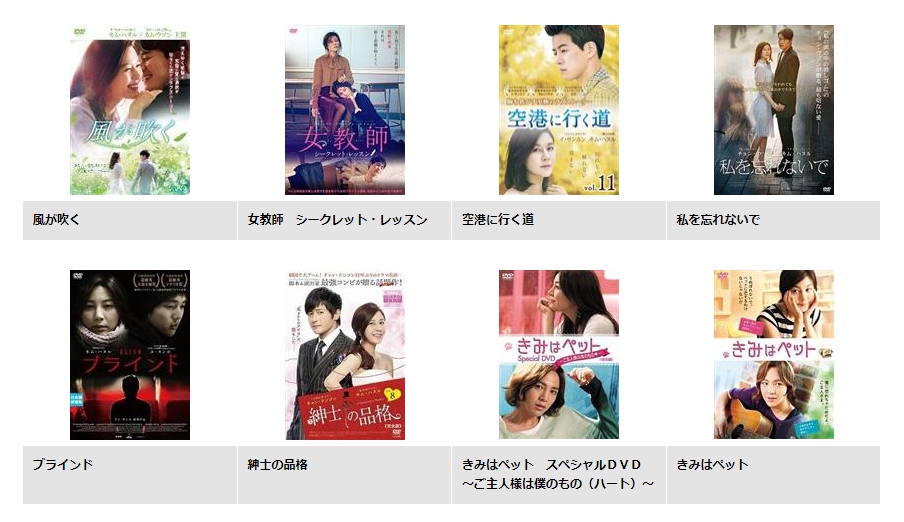Open the 風が吹く DVD cover
904x522 pixels.
[130, 110]
